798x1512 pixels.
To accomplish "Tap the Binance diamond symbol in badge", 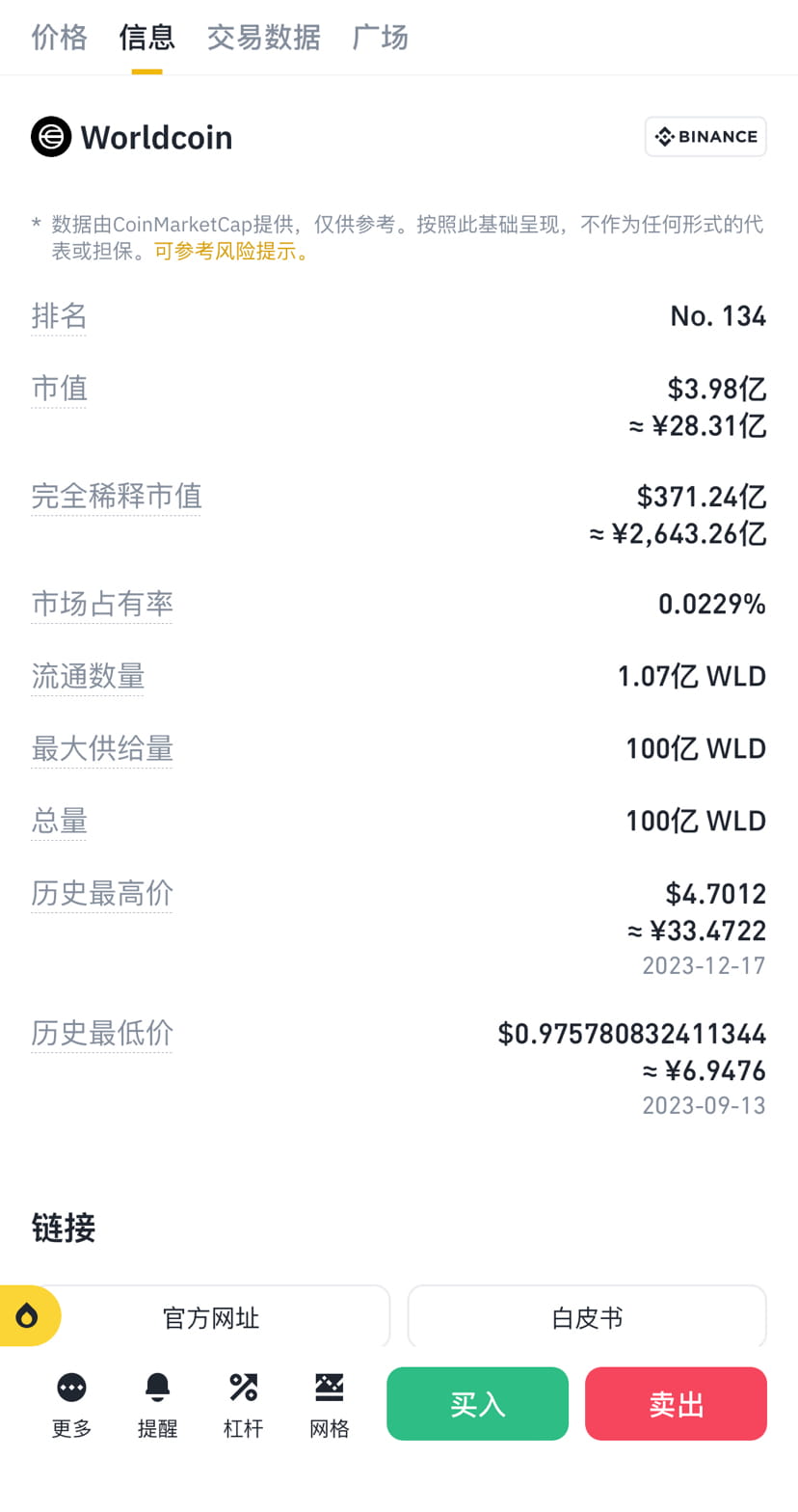I will pyautogui.click(x=664, y=136).
